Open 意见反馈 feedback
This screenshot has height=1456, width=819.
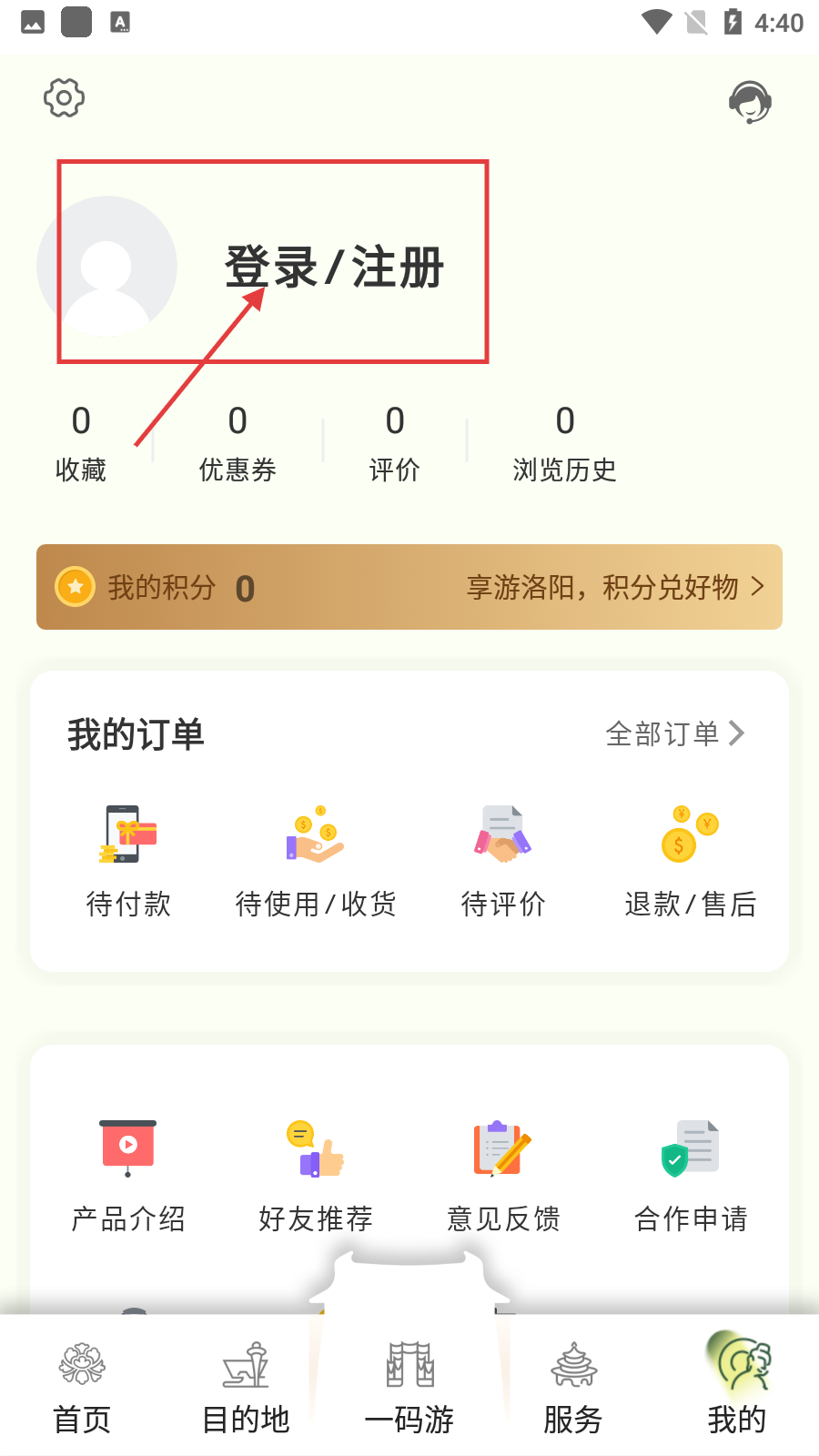[x=503, y=1175]
